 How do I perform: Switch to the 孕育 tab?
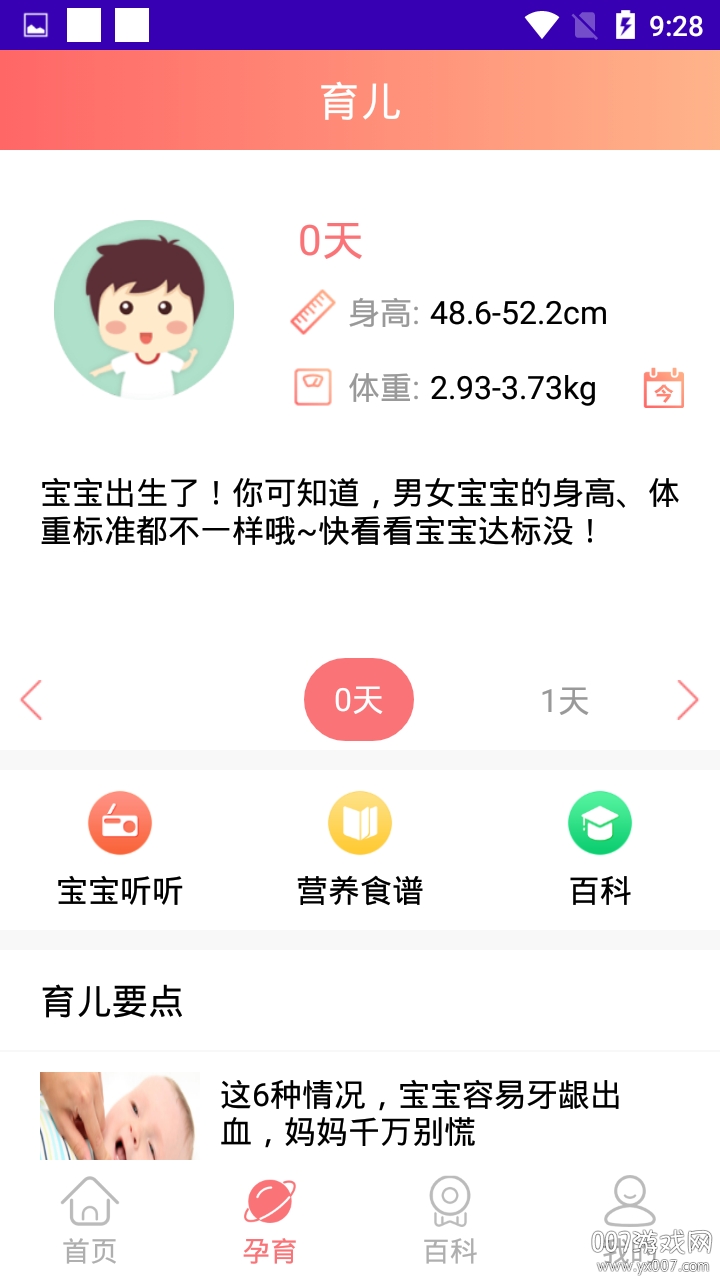click(x=270, y=1221)
